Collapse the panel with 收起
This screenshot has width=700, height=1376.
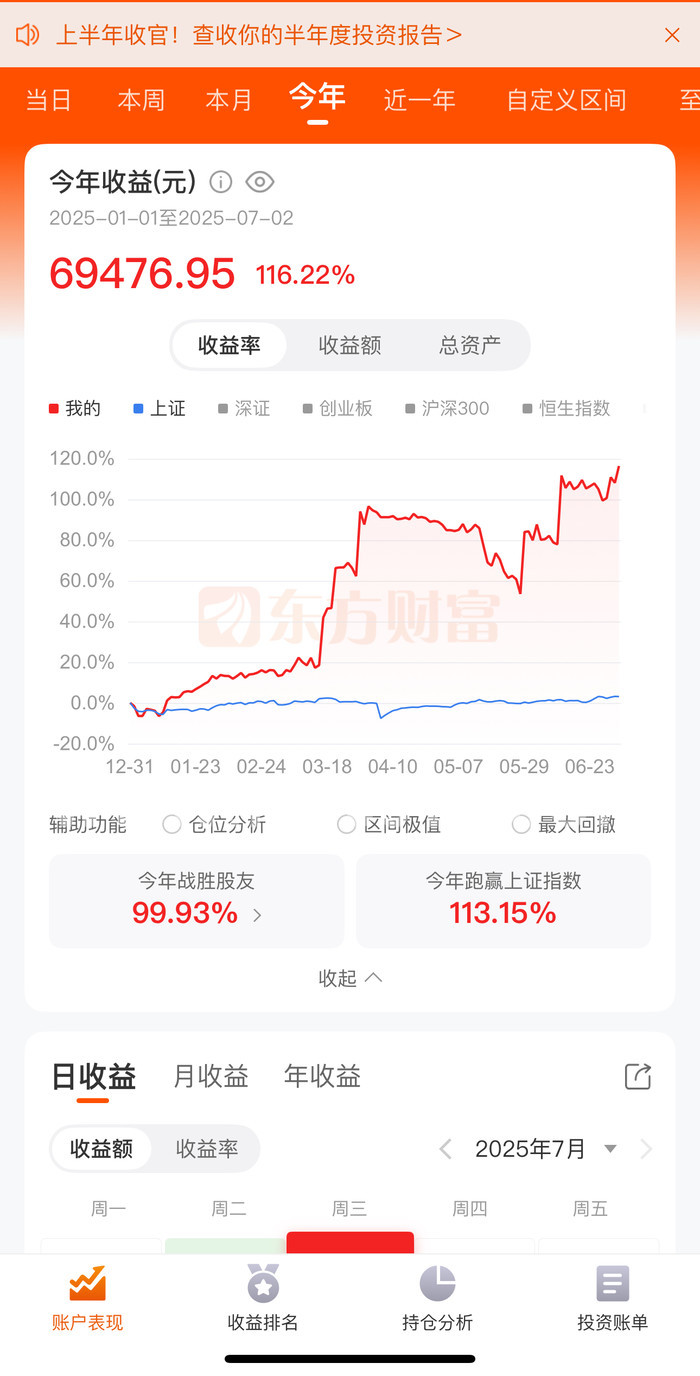point(350,978)
